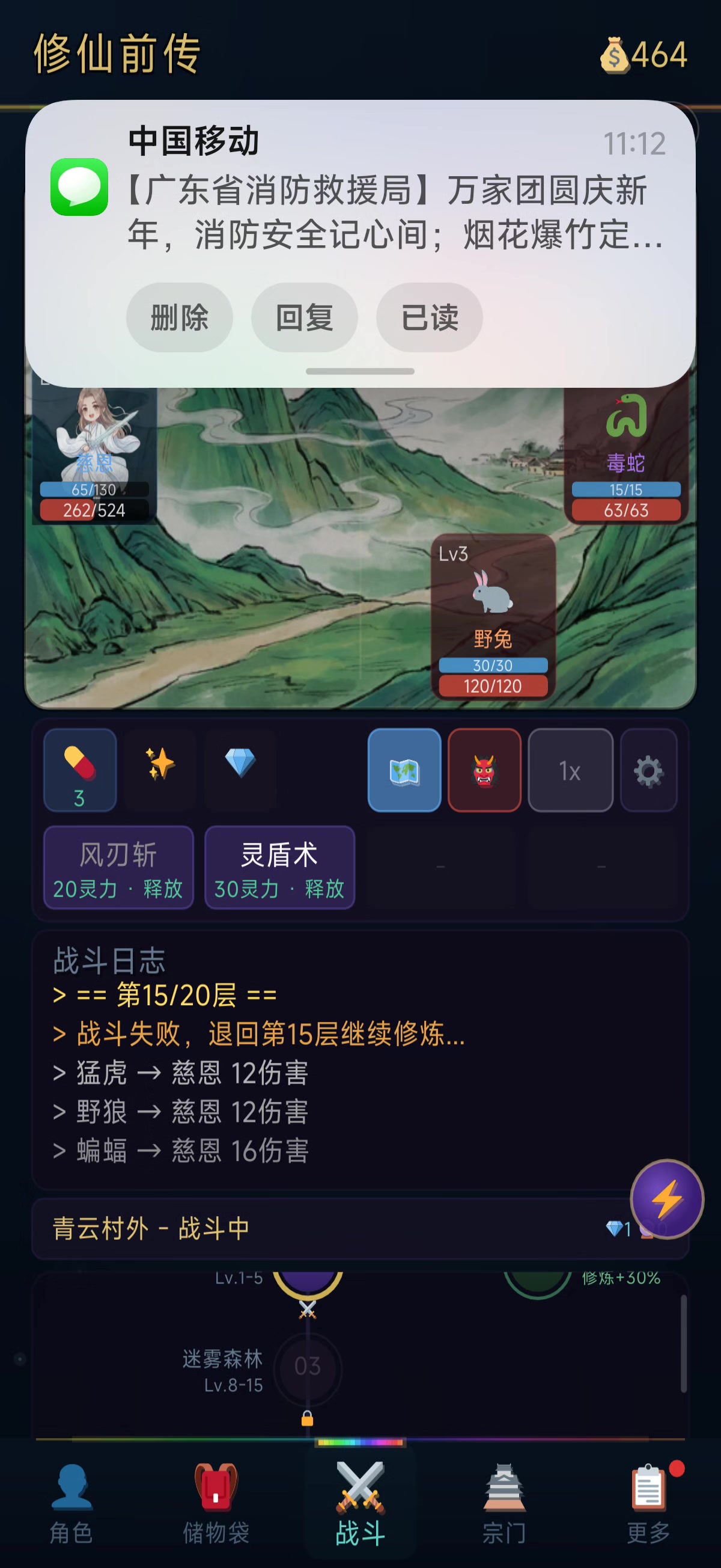The width and height of the screenshot is (721, 1568).
Task: Cast the 风刃斩 skill
Action: pos(118,868)
